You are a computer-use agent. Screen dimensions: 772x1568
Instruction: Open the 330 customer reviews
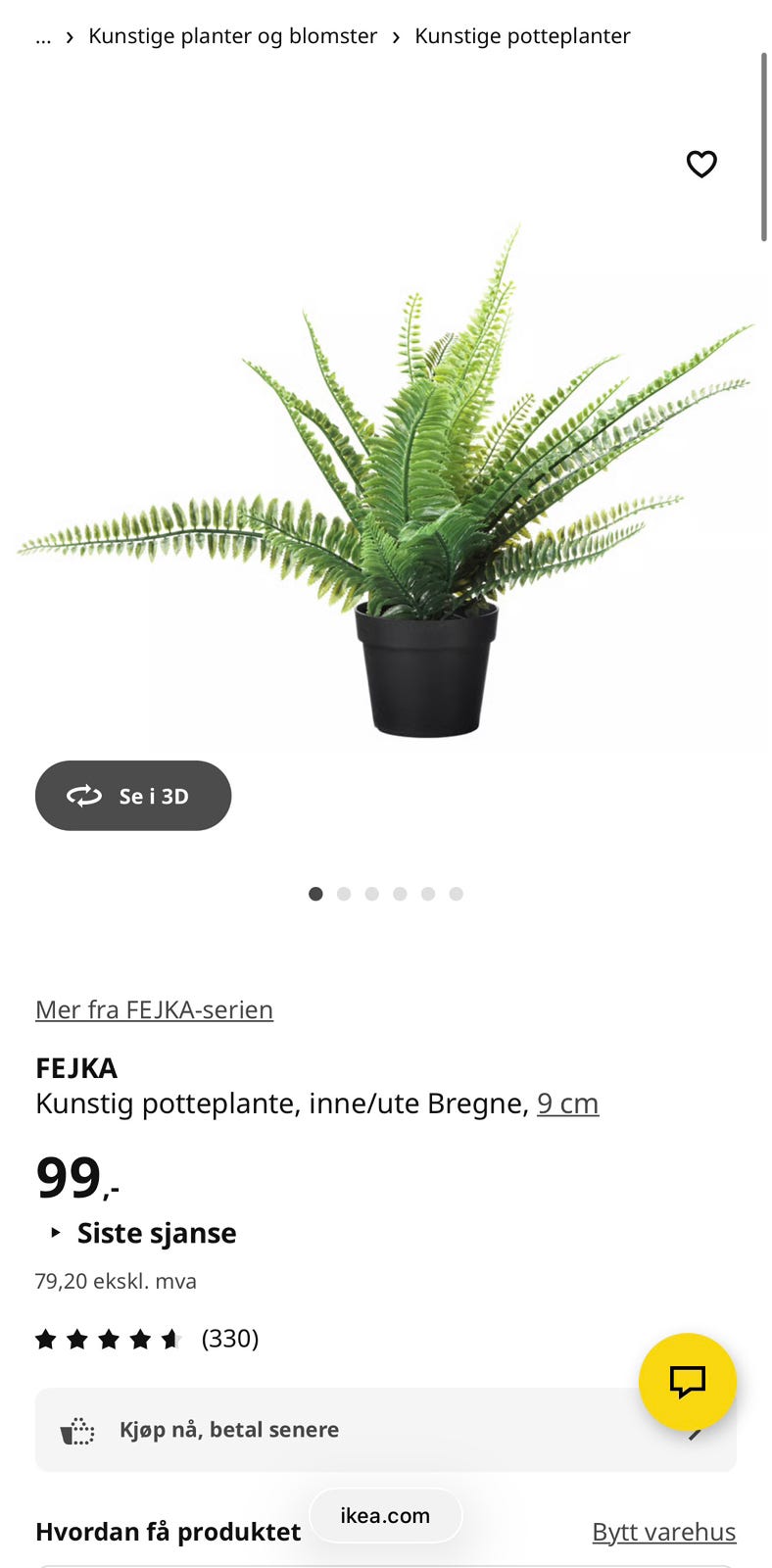(229, 1339)
